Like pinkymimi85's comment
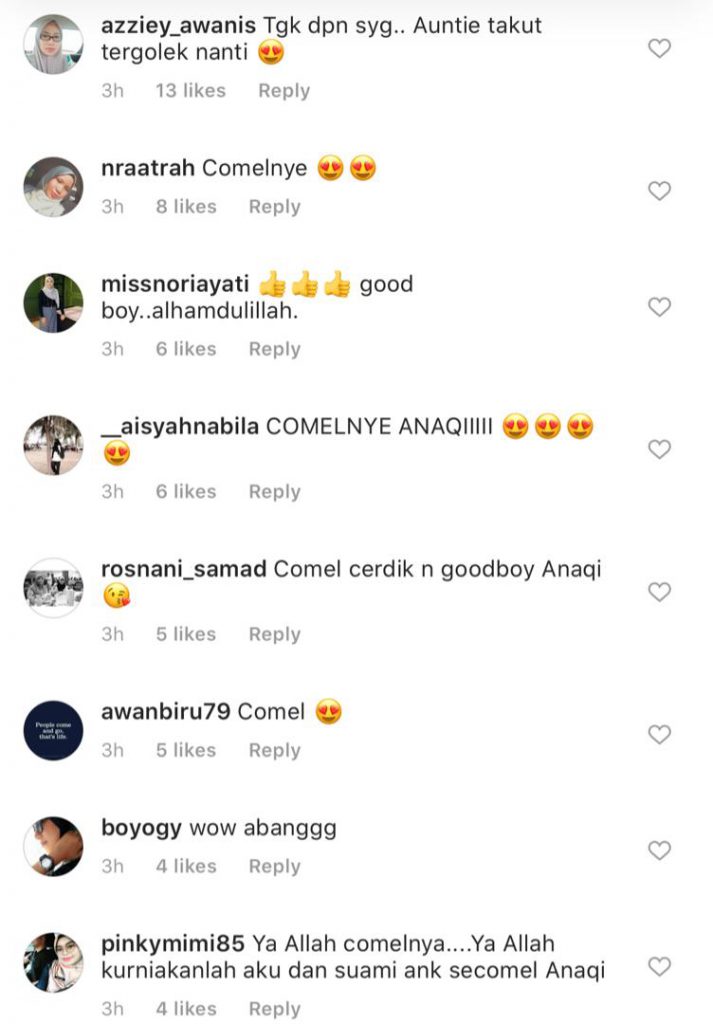The image size is (713, 1024). (660, 966)
